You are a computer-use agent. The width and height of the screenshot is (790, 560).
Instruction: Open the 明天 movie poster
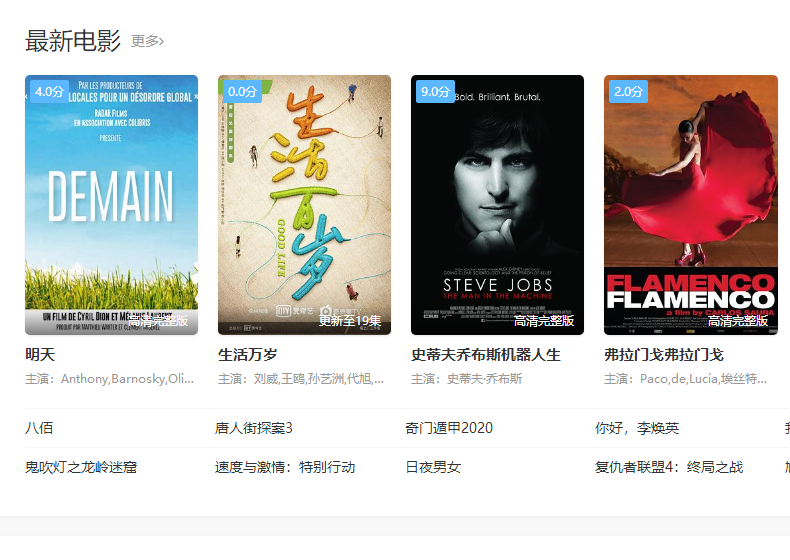[x=111, y=205]
